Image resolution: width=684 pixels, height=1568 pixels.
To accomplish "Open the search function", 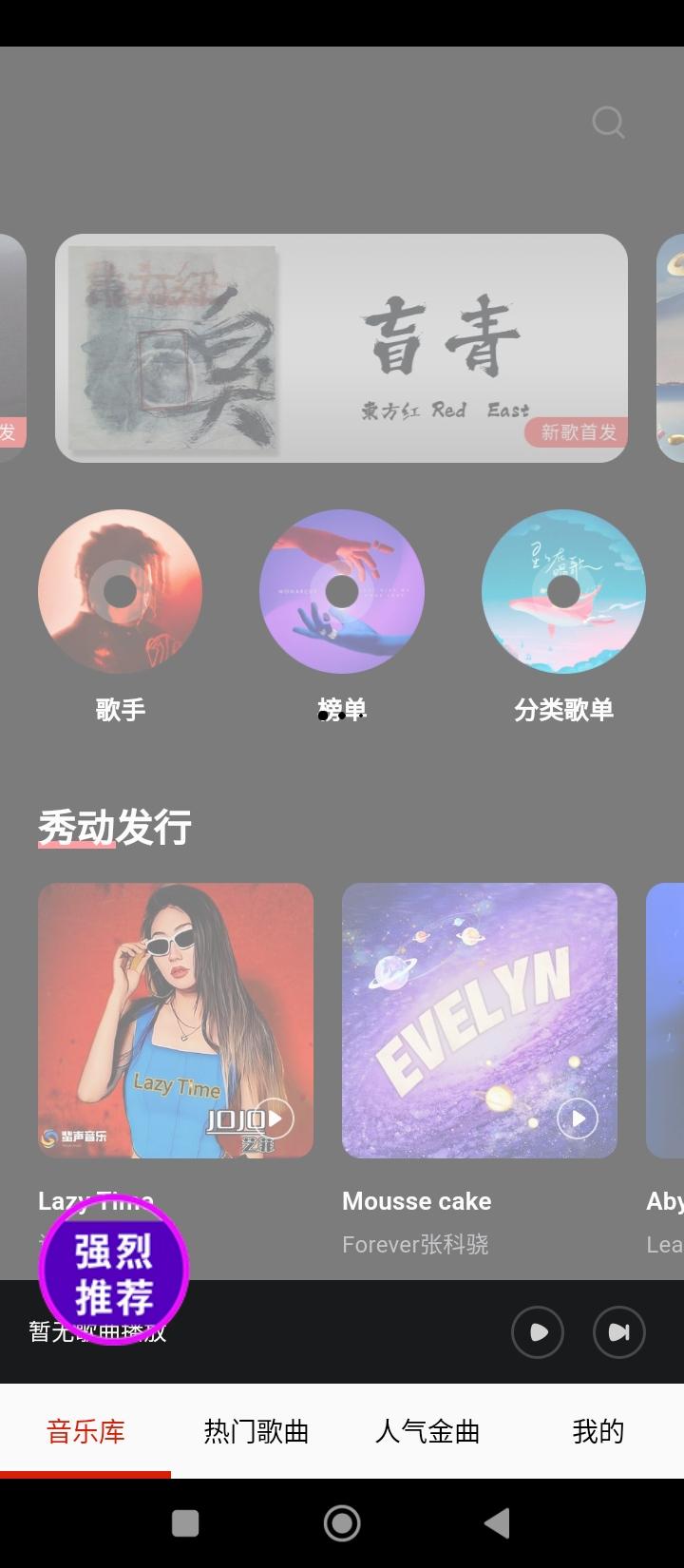I will coord(607,122).
